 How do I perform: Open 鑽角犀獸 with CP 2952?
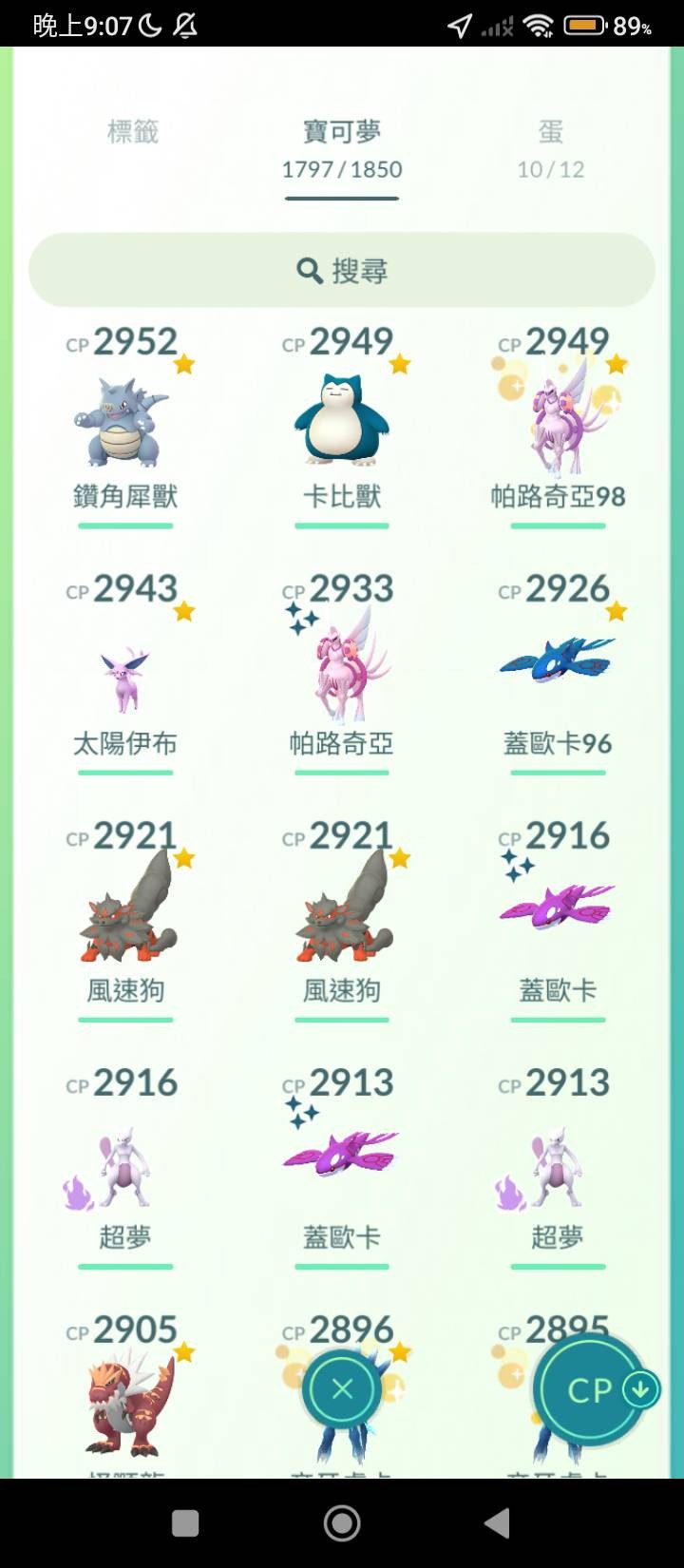tap(125, 424)
